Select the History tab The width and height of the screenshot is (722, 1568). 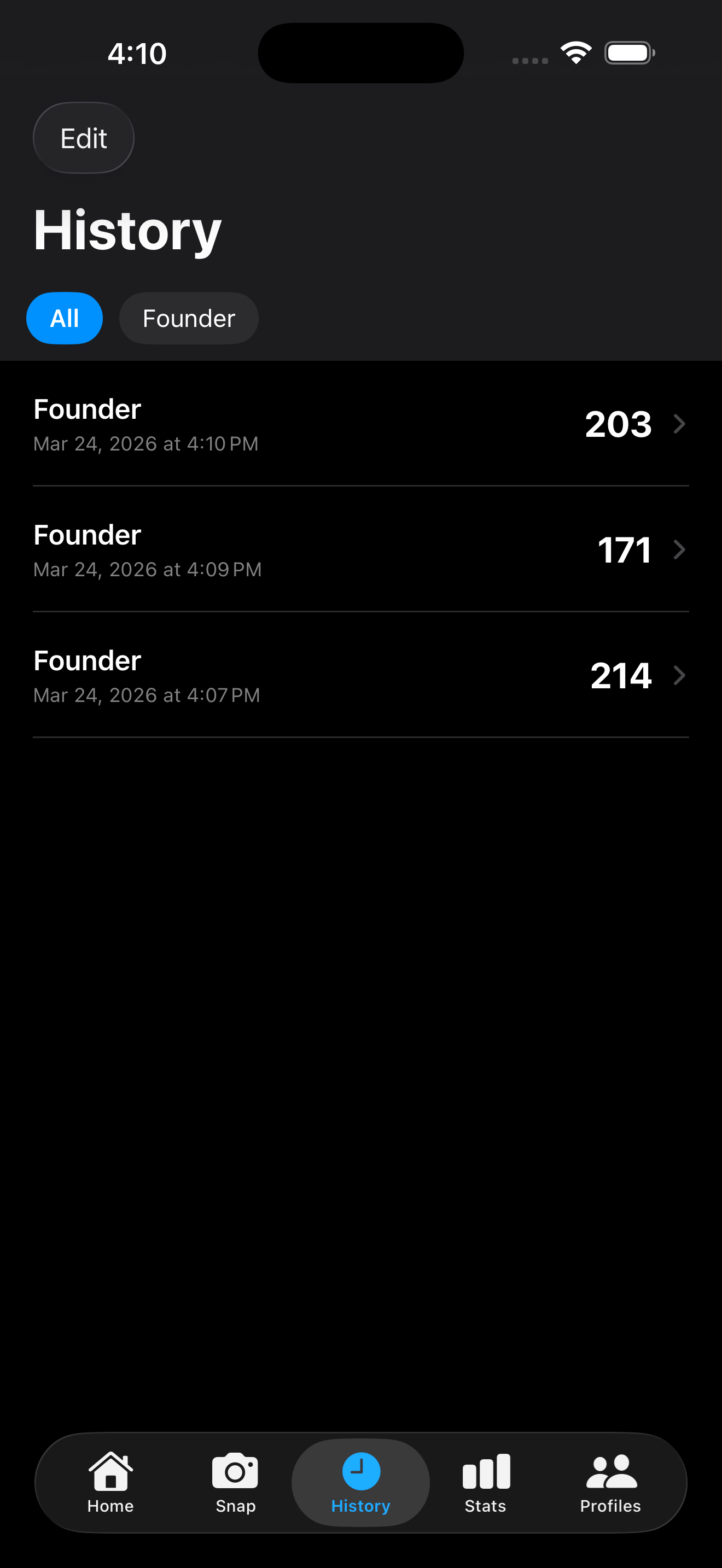point(360,1483)
